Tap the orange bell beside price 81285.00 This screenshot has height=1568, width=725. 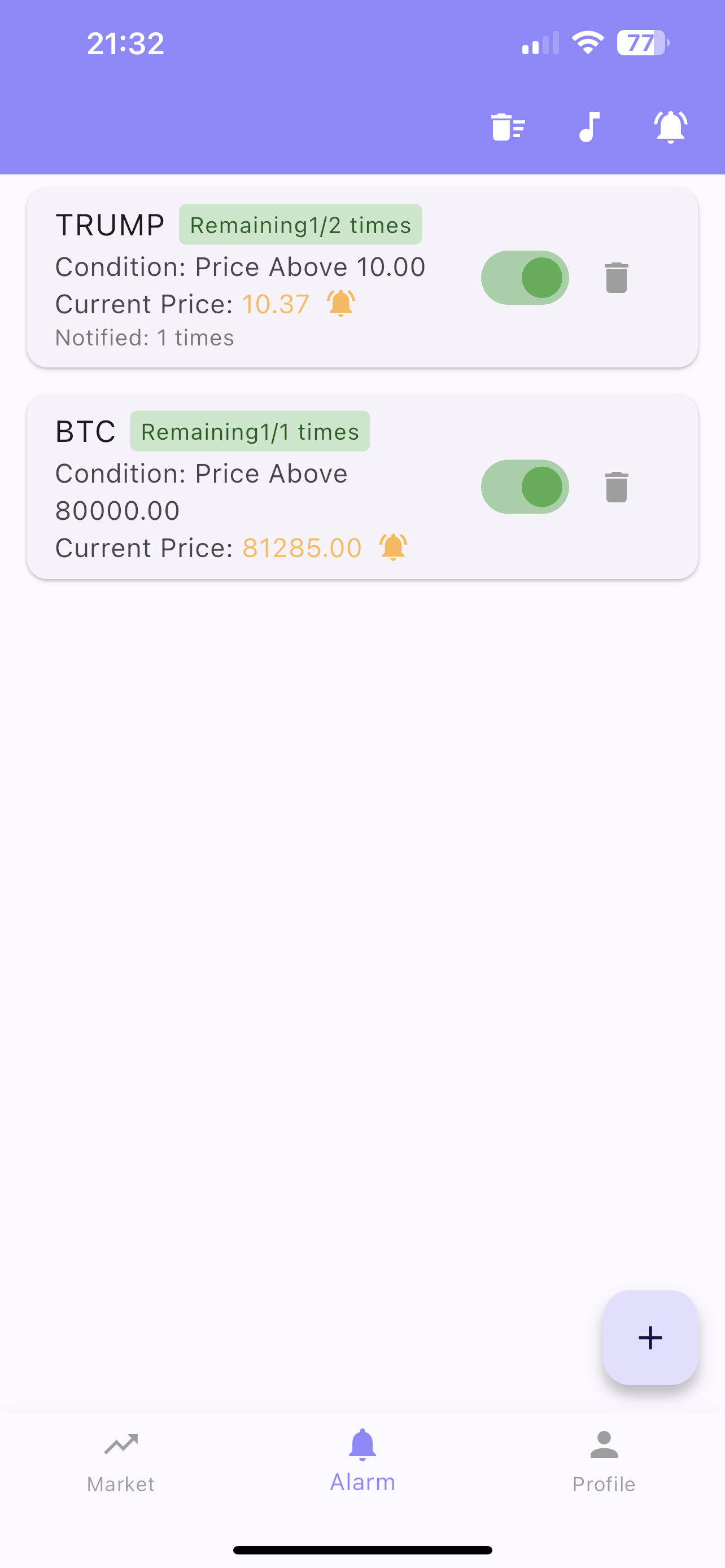[392, 546]
